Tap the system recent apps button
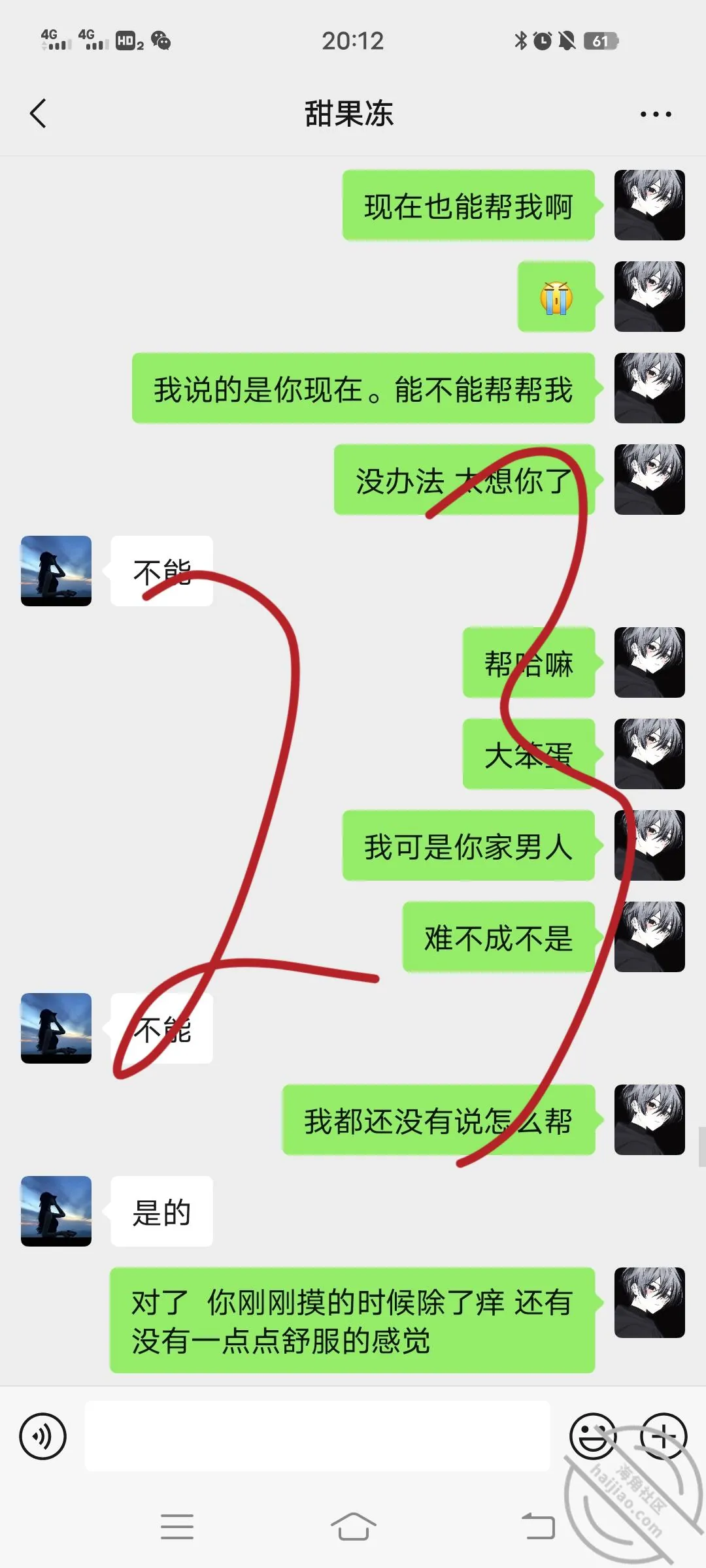The height and width of the screenshot is (1568, 706). pos(177,1526)
